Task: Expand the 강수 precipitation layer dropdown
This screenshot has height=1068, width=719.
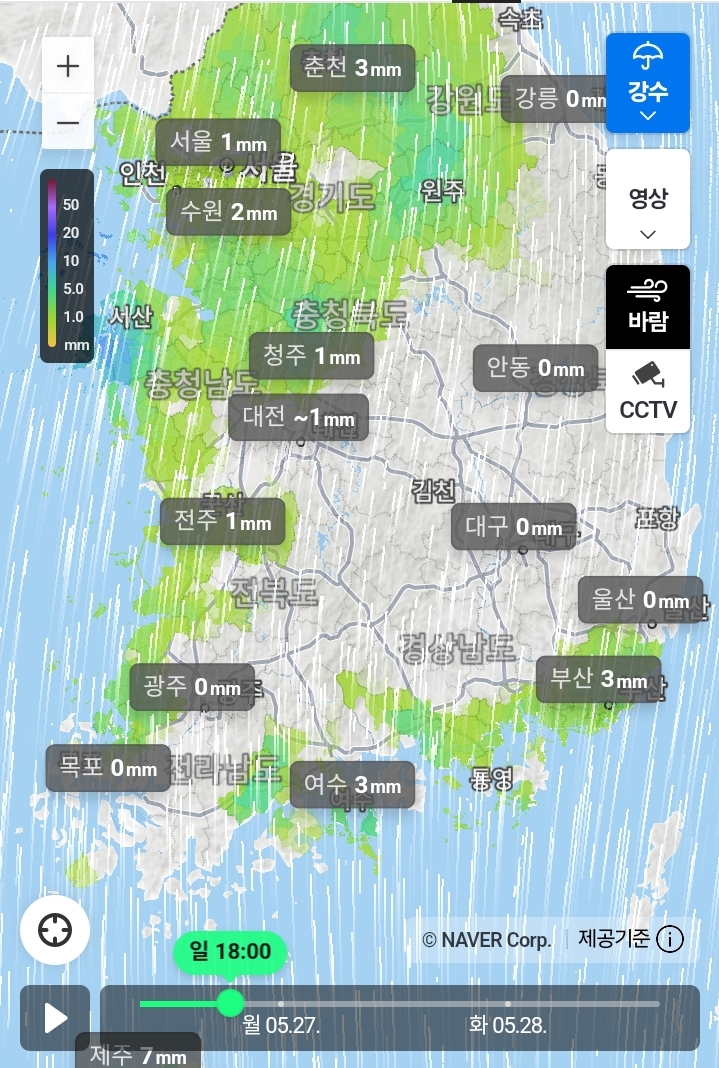Action: 648,82
